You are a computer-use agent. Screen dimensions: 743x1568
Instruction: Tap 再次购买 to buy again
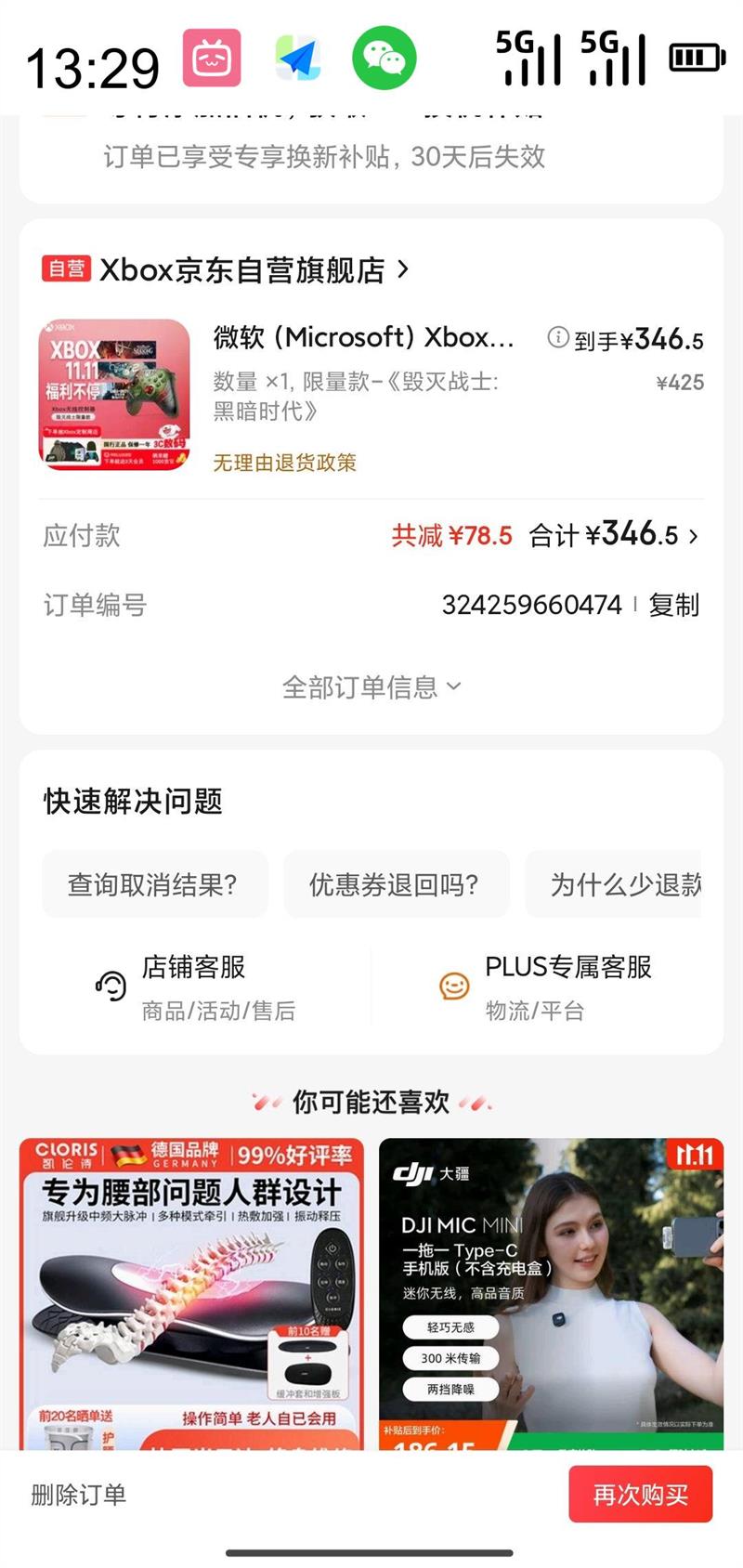[641, 1495]
